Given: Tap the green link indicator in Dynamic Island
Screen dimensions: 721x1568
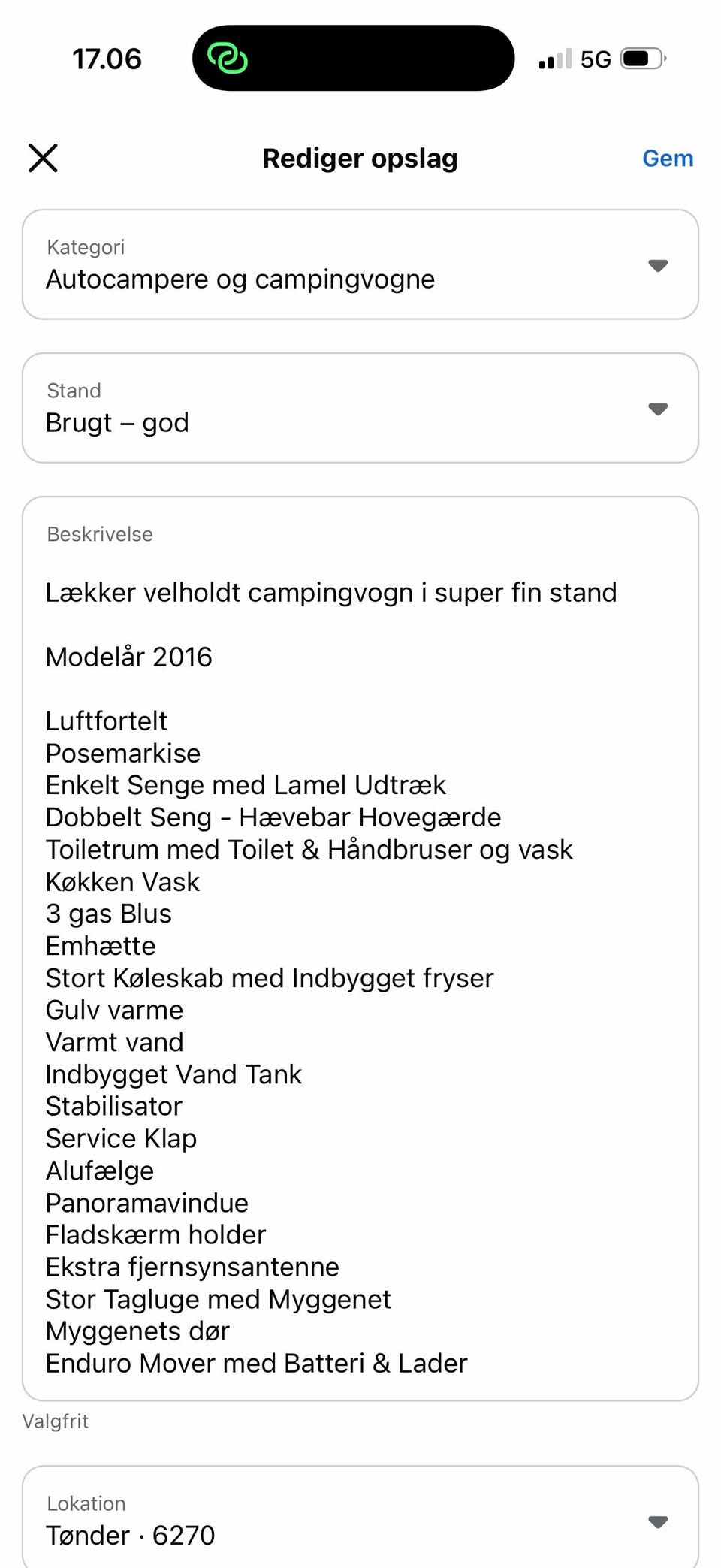Looking at the screenshot, I should 228,58.
